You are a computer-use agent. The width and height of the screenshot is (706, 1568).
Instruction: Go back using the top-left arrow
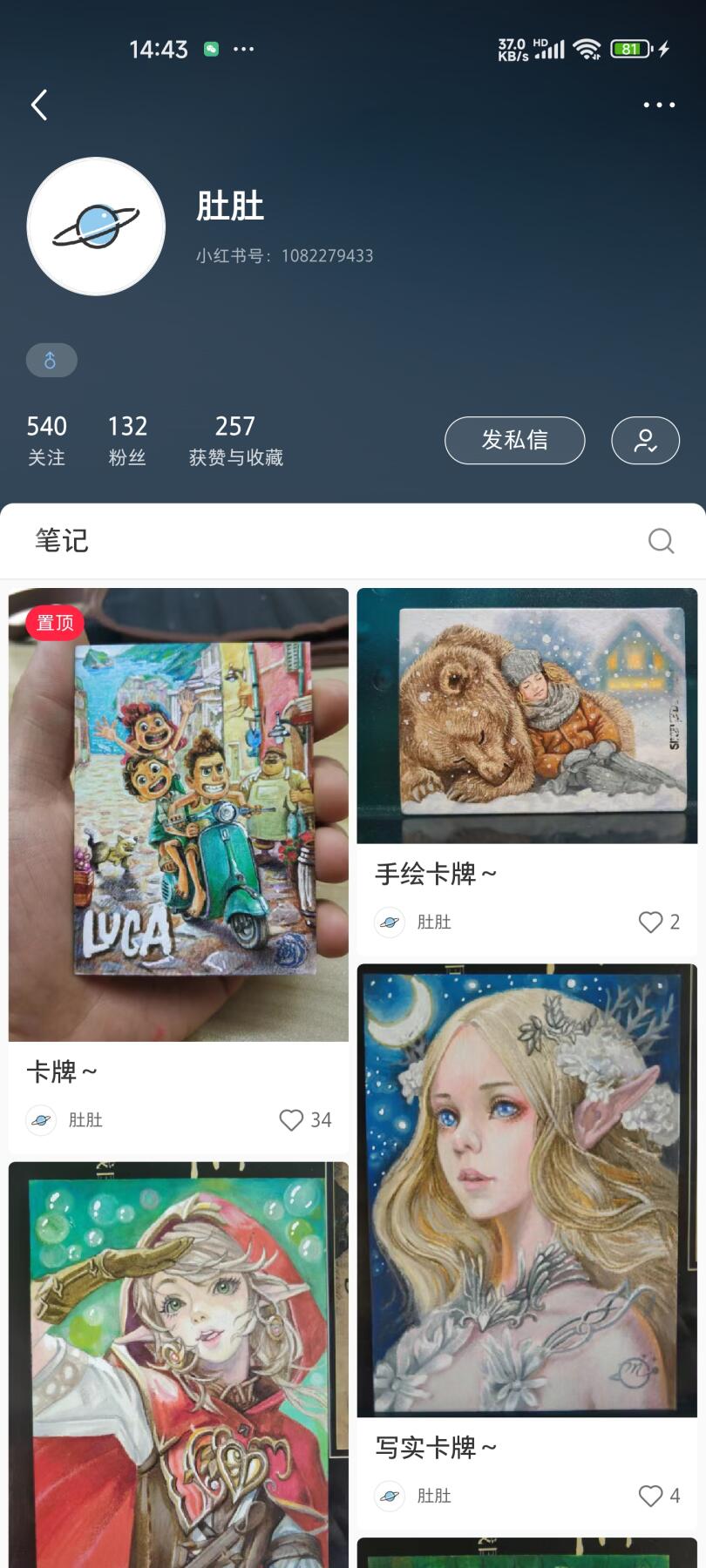point(39,105)
